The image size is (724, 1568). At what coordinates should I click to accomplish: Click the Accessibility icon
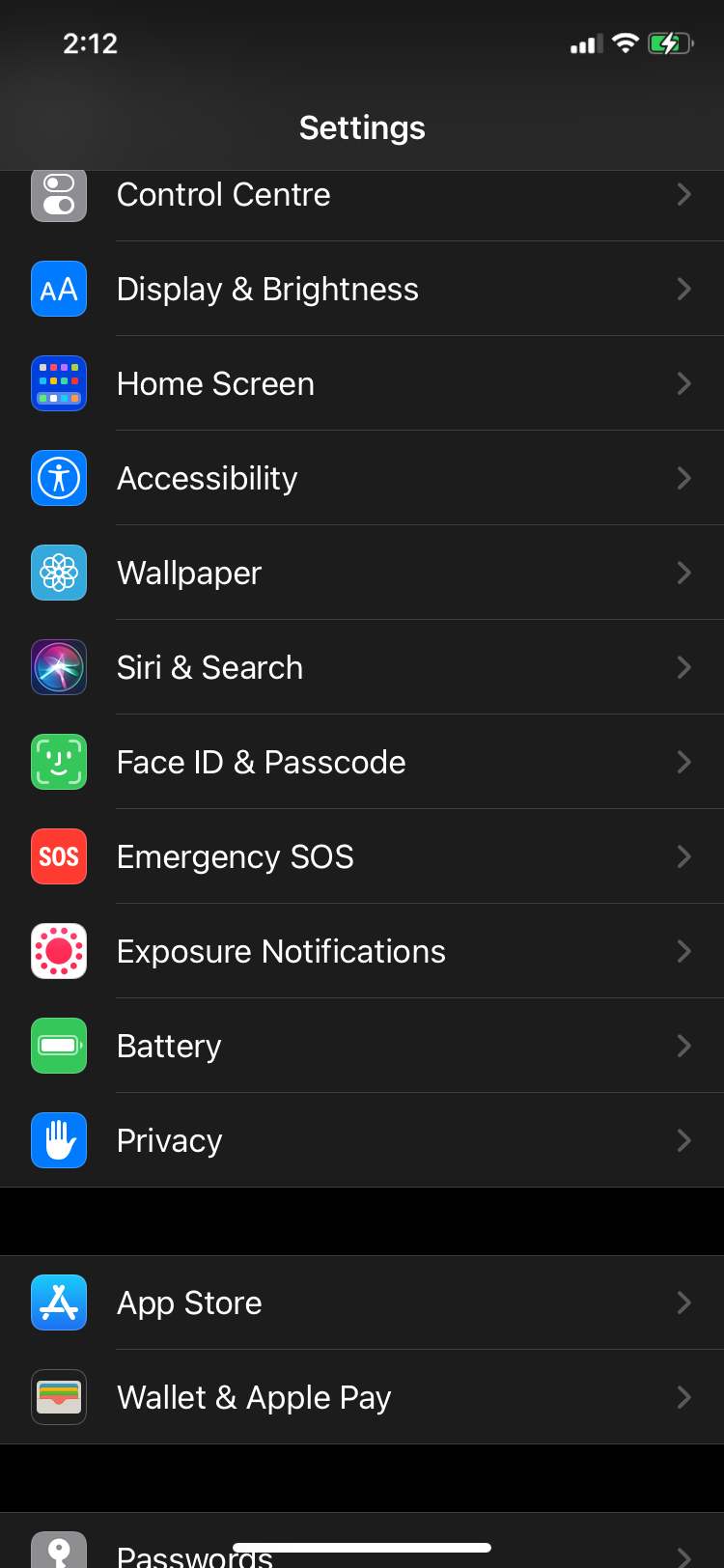59,478
